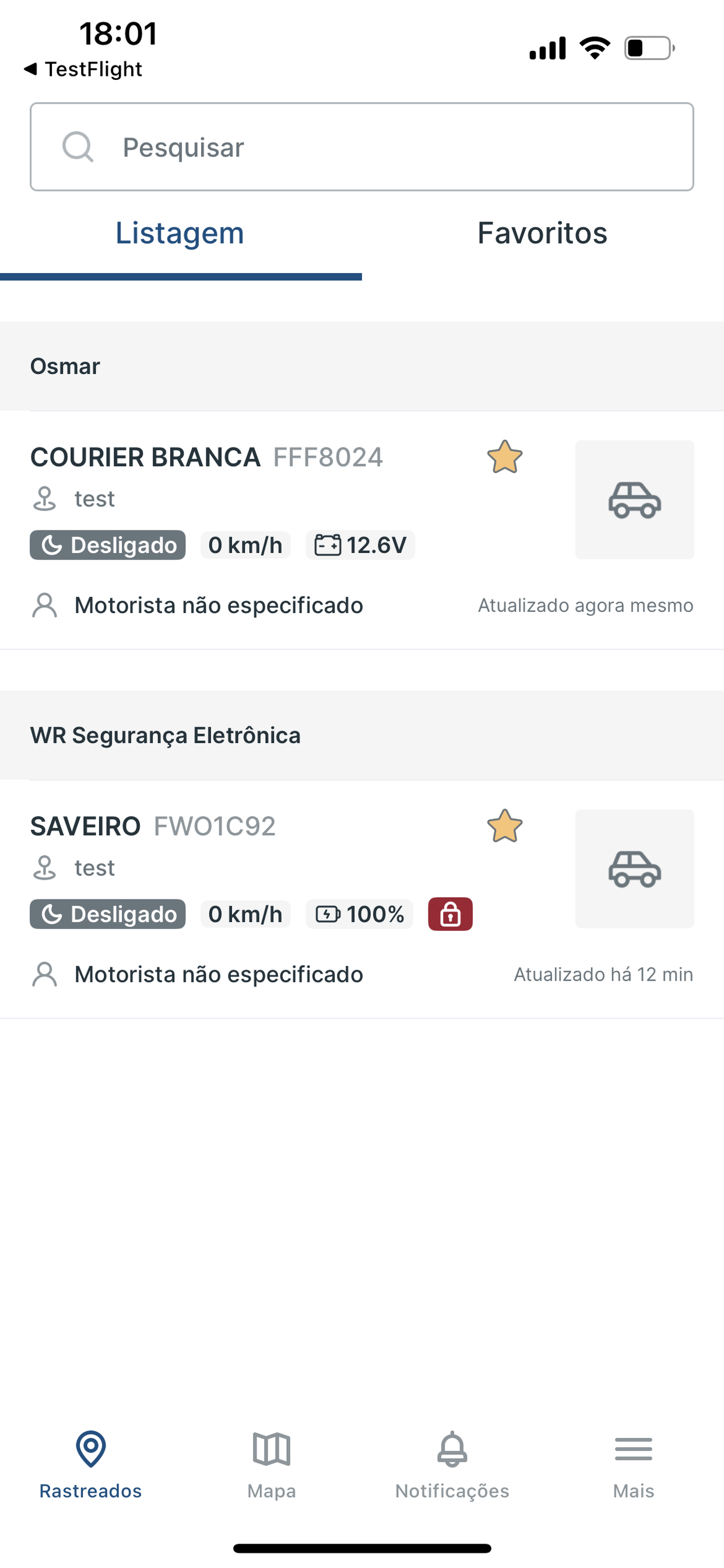The width and height of the screenshot is (724, 1568).
Task: Tap the Pesquisar search field
Action: click(362, 146)
